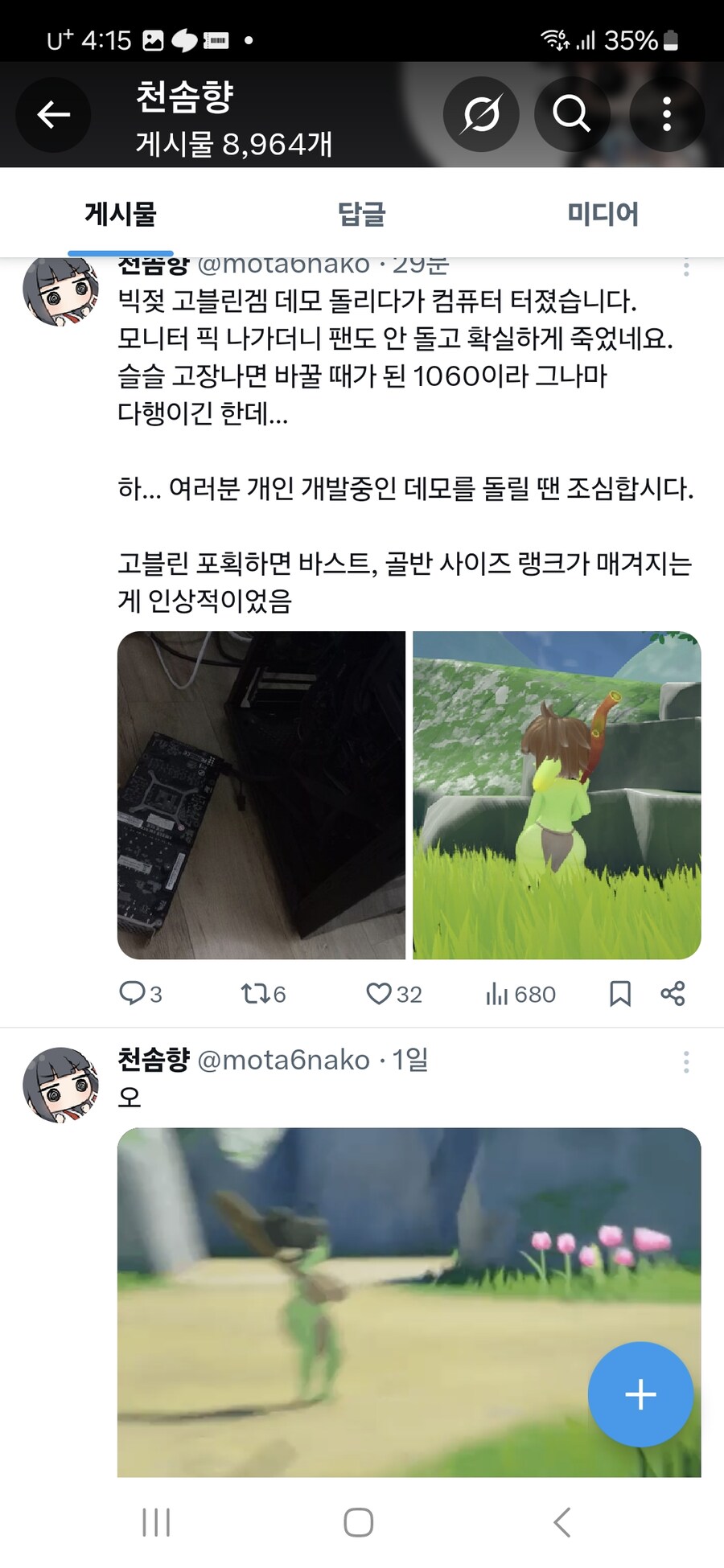Reply to the goblin demo post
724x1568 pixels.
point(140,994)
